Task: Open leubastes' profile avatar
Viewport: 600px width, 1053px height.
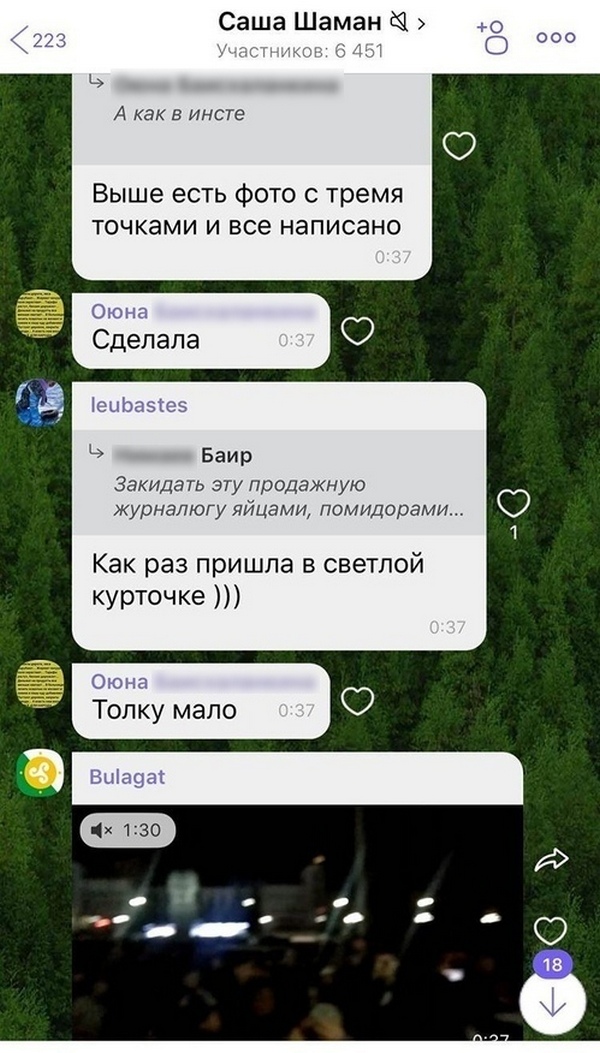Action: [x=41, y=404]
